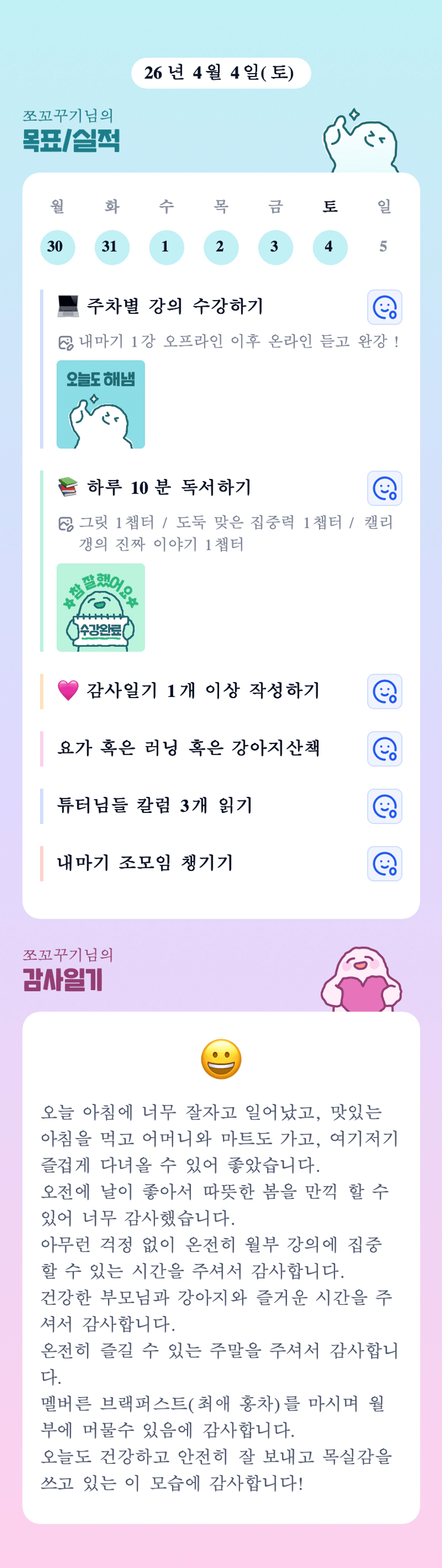Add a reaction to 하루 10분 독서하기
This screenshot has width=442, height=1568.
click(385, 488)
